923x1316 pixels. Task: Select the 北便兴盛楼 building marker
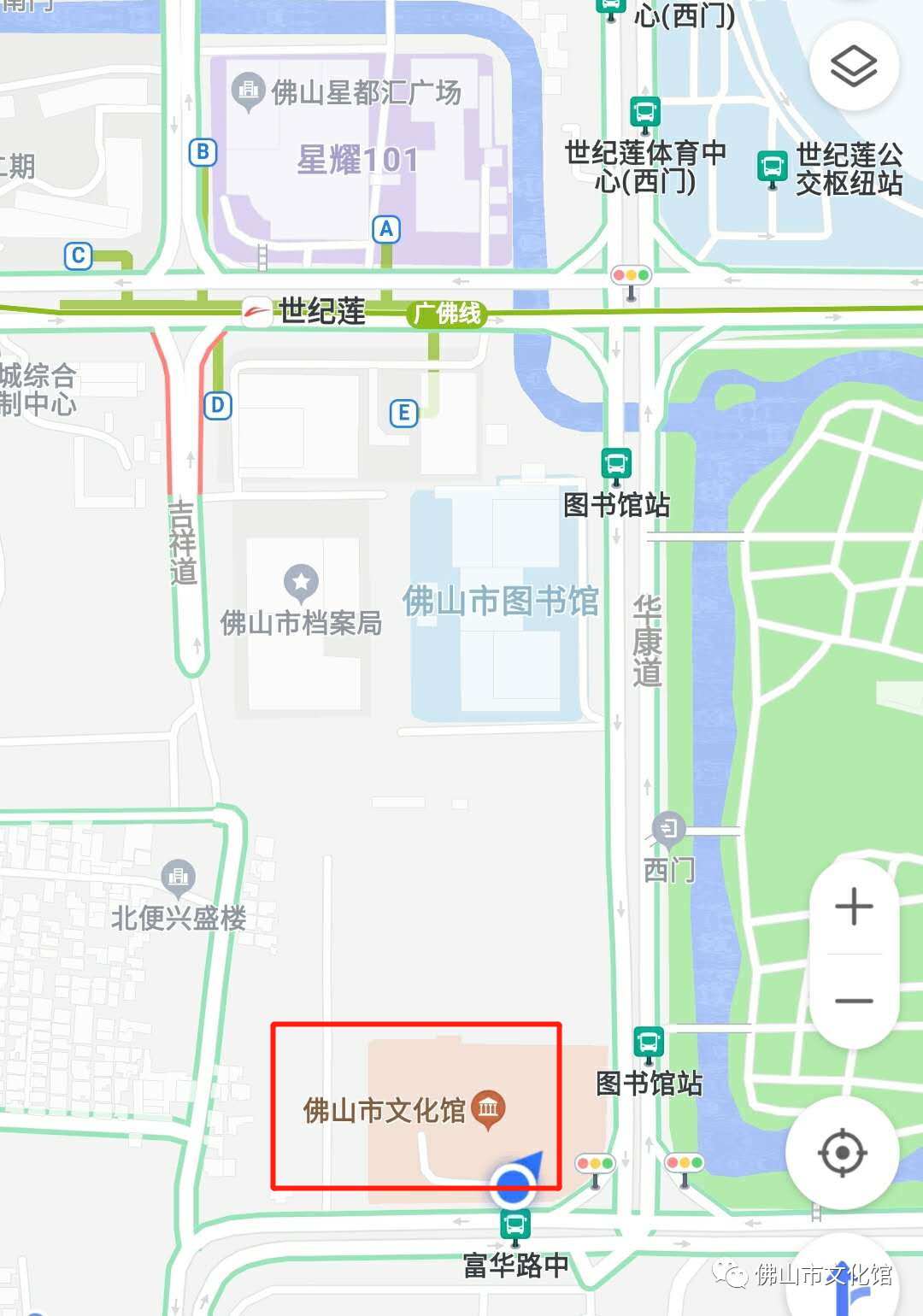178,877
